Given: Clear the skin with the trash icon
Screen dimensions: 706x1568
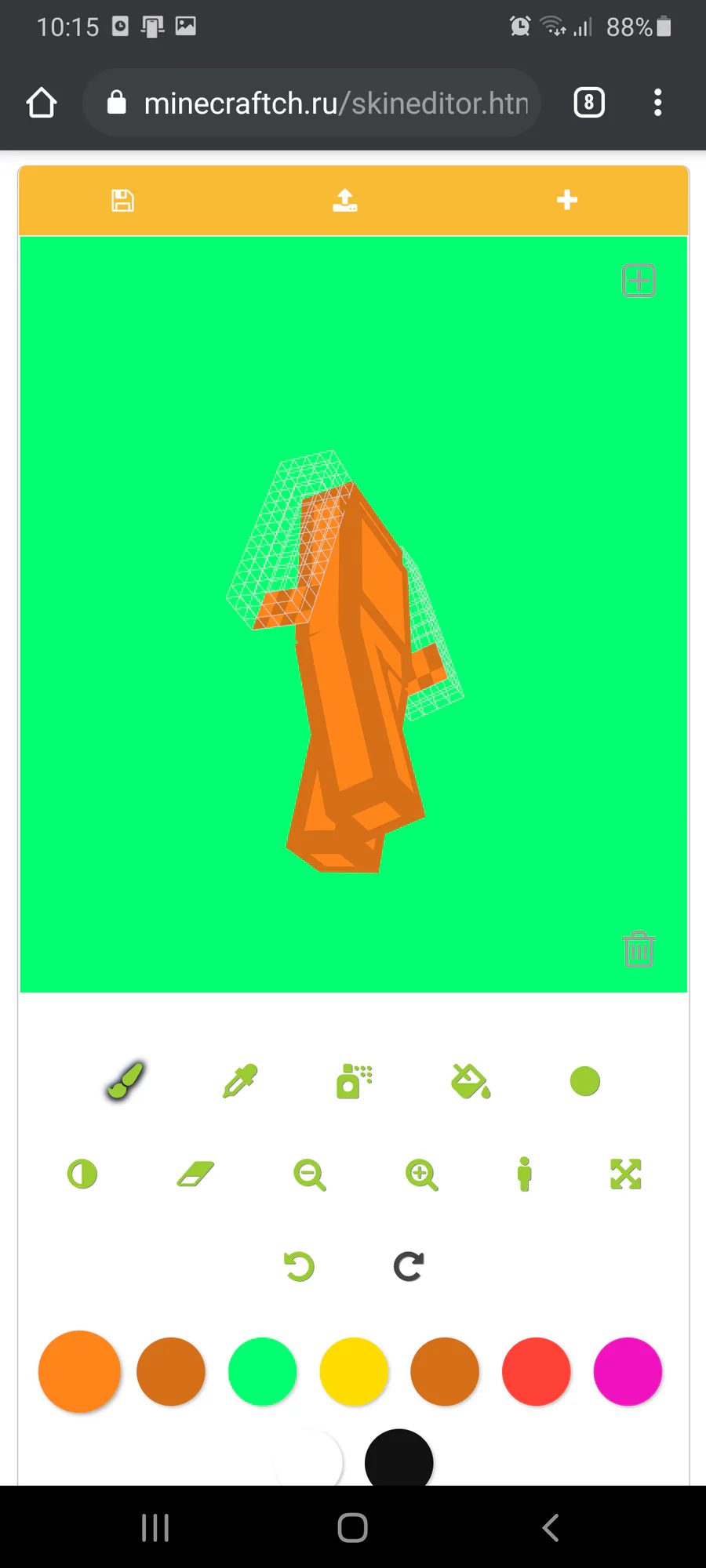Looking at the screenshot, I should [x=639, y=949].
